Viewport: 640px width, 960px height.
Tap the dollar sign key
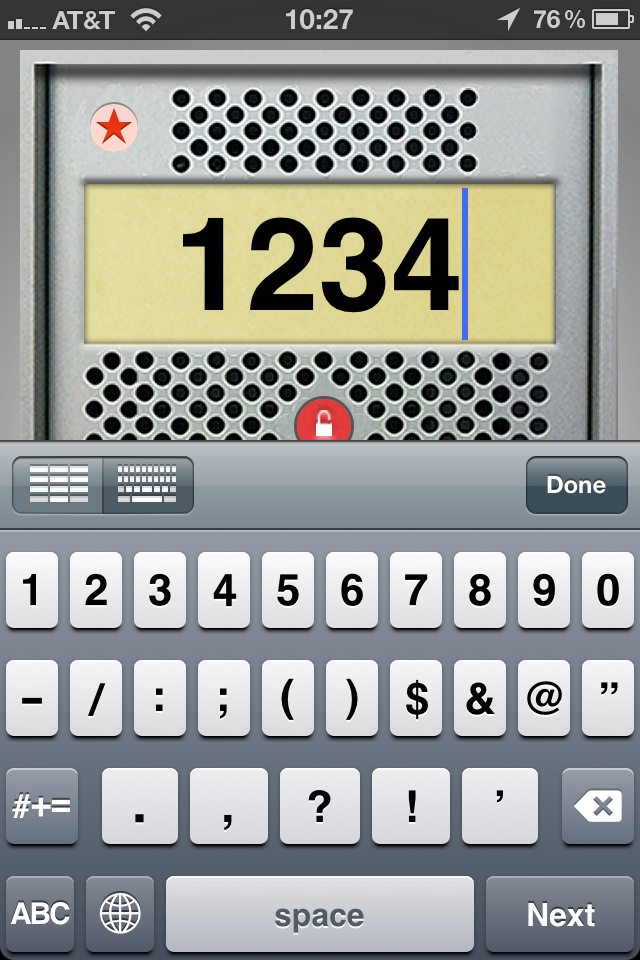416,699
